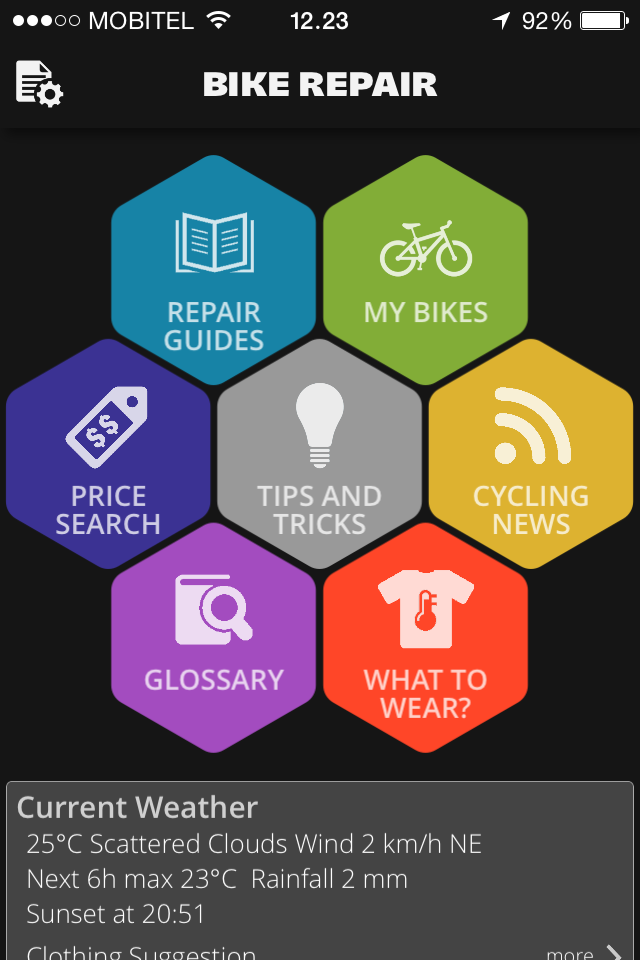This screenshot has height=960, width=640.
Task: Open What To Wear suggestions
Action: [426, 637]
